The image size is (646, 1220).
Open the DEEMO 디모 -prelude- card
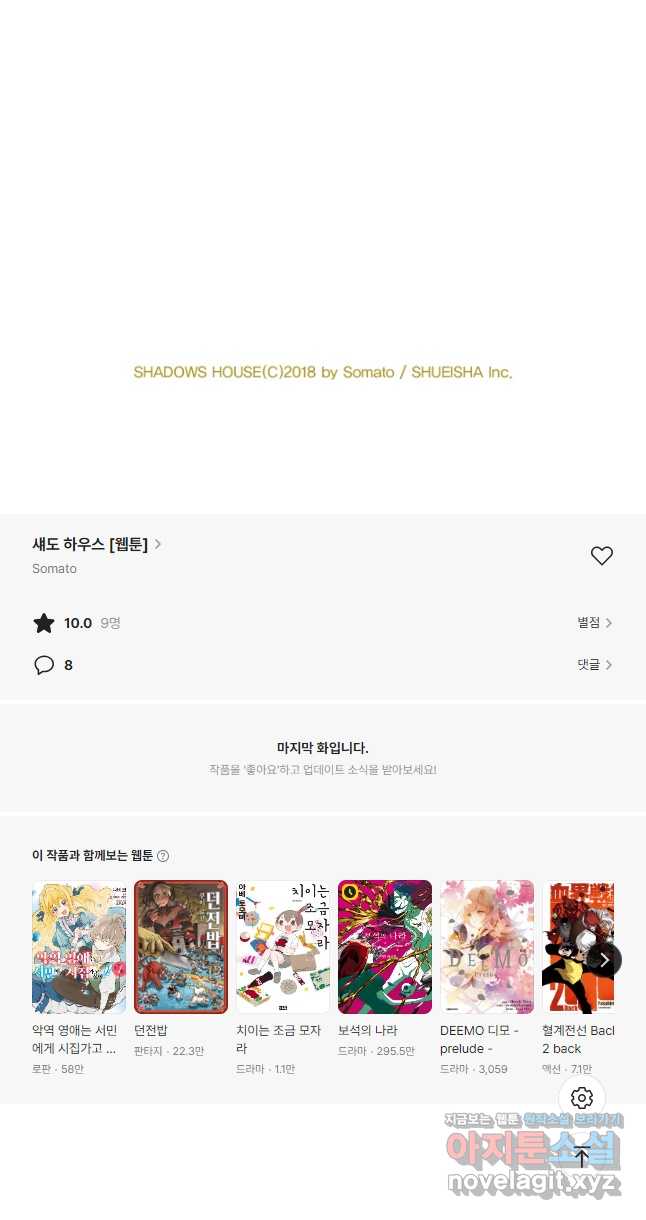tap(487, 947)
